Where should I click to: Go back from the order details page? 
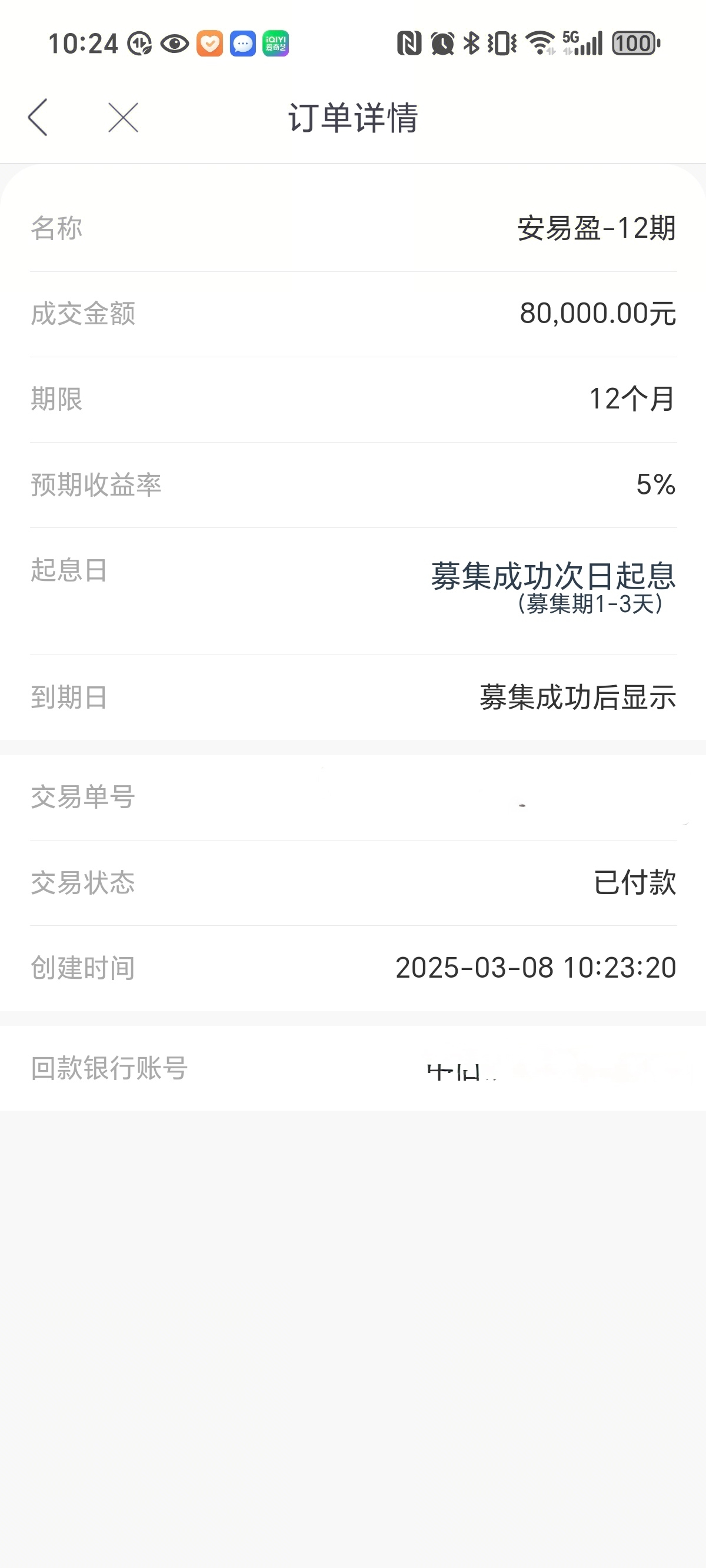pyautogui.click(x=38, y=117)
